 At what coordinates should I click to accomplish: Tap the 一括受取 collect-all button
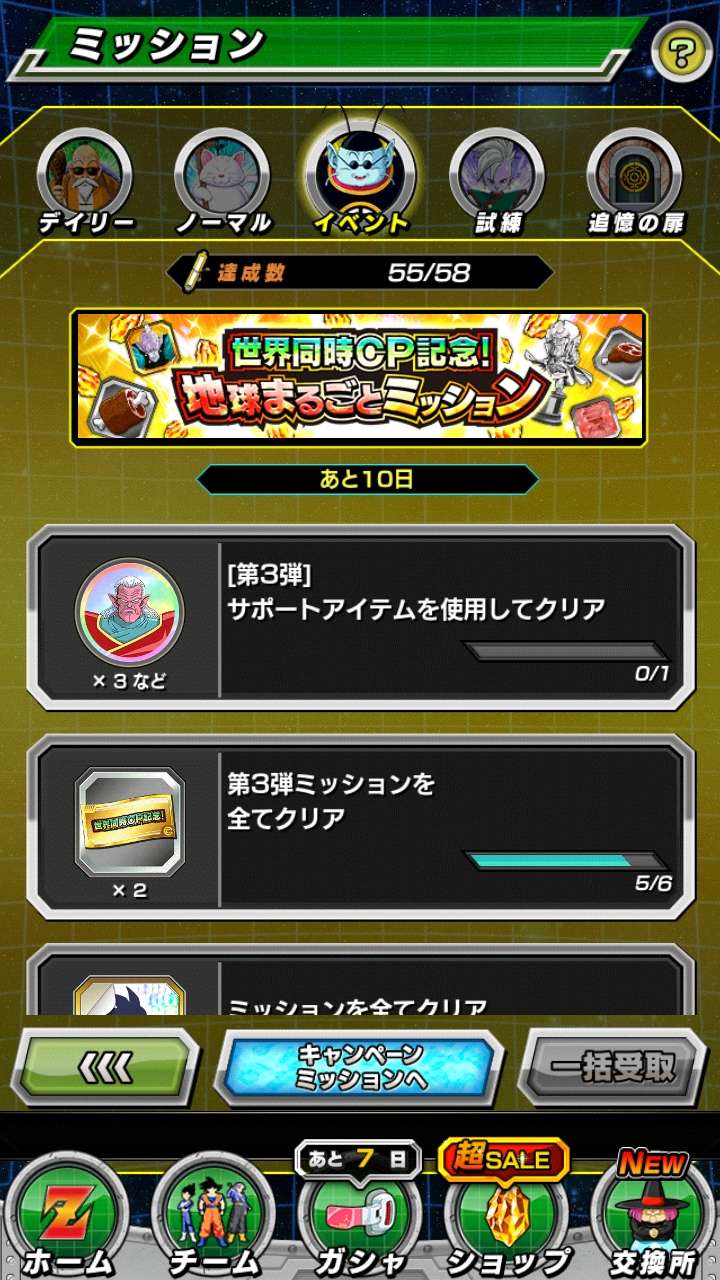(612, 1067)
